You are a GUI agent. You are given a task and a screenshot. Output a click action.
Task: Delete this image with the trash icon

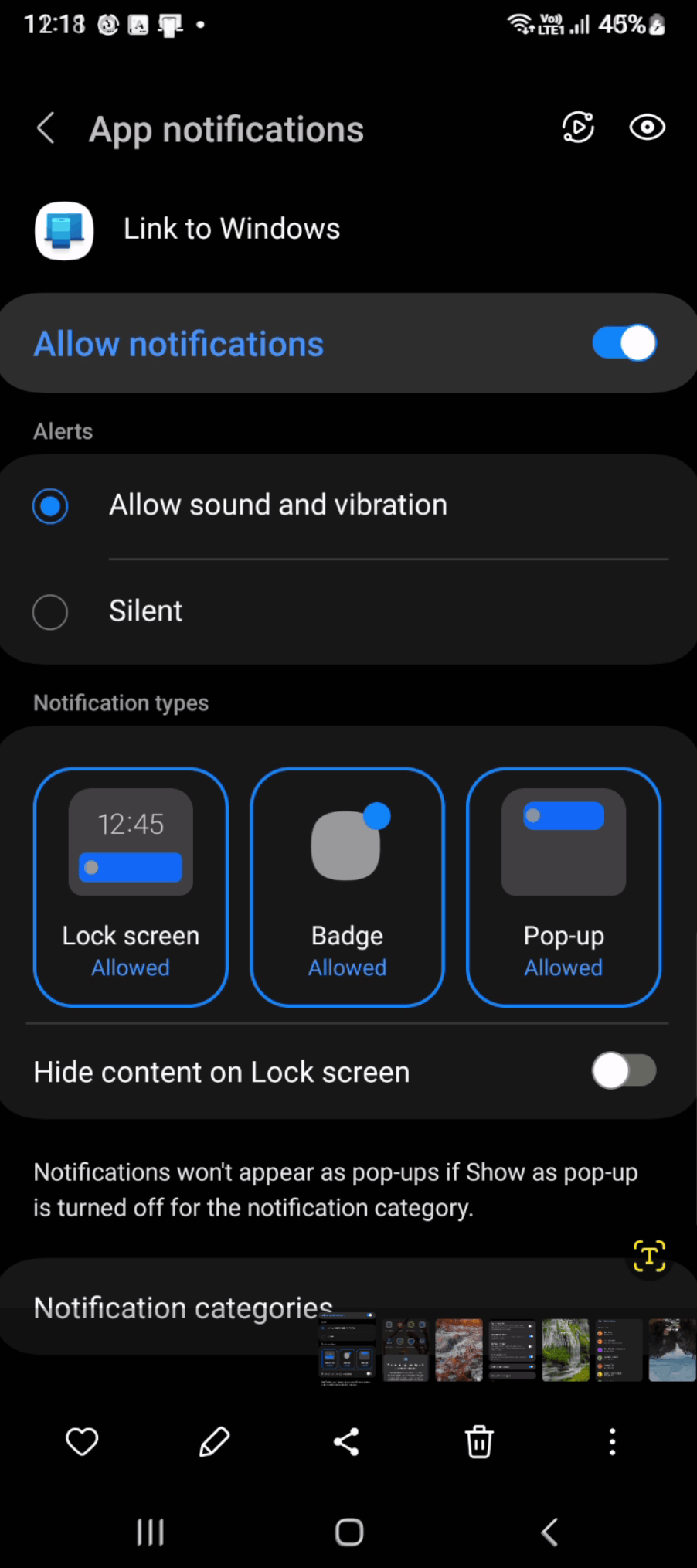[x=479, y=1441]
